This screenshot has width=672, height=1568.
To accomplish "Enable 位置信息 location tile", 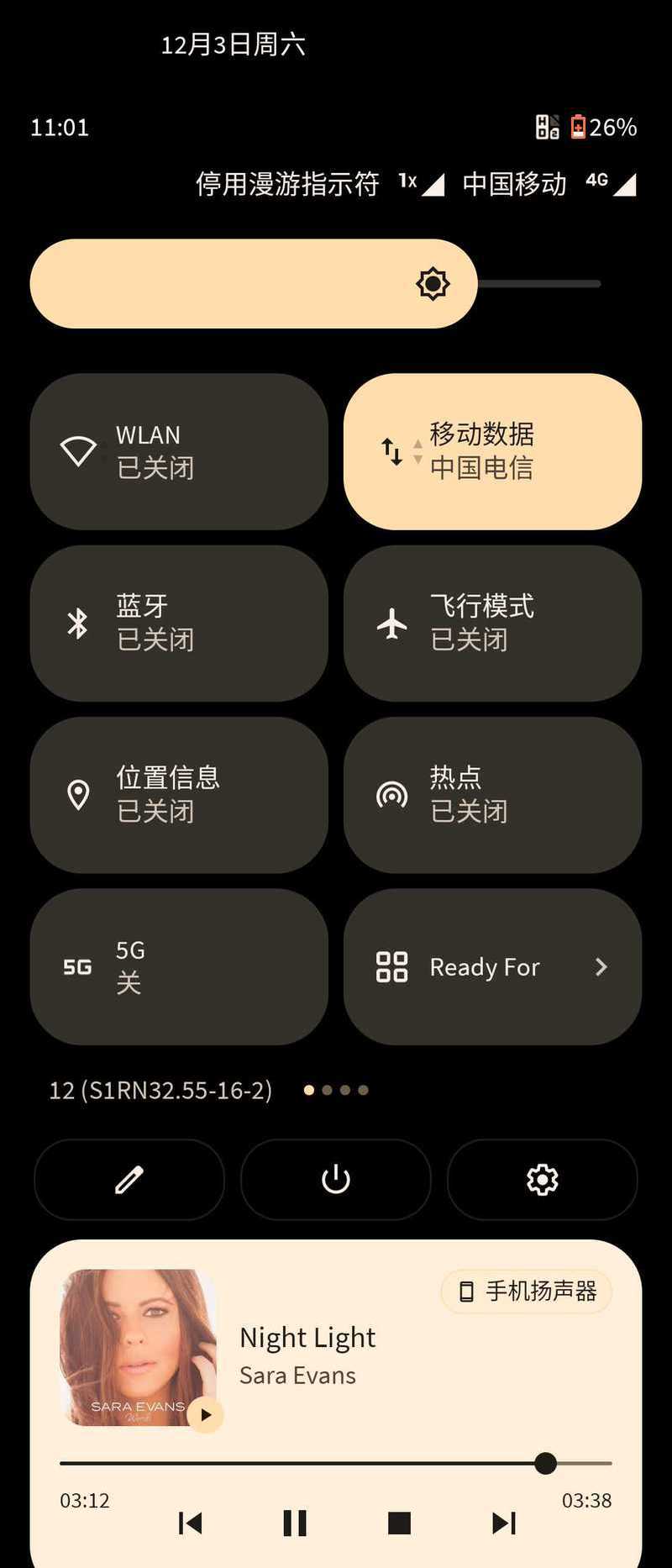I will tap(179, 794).
